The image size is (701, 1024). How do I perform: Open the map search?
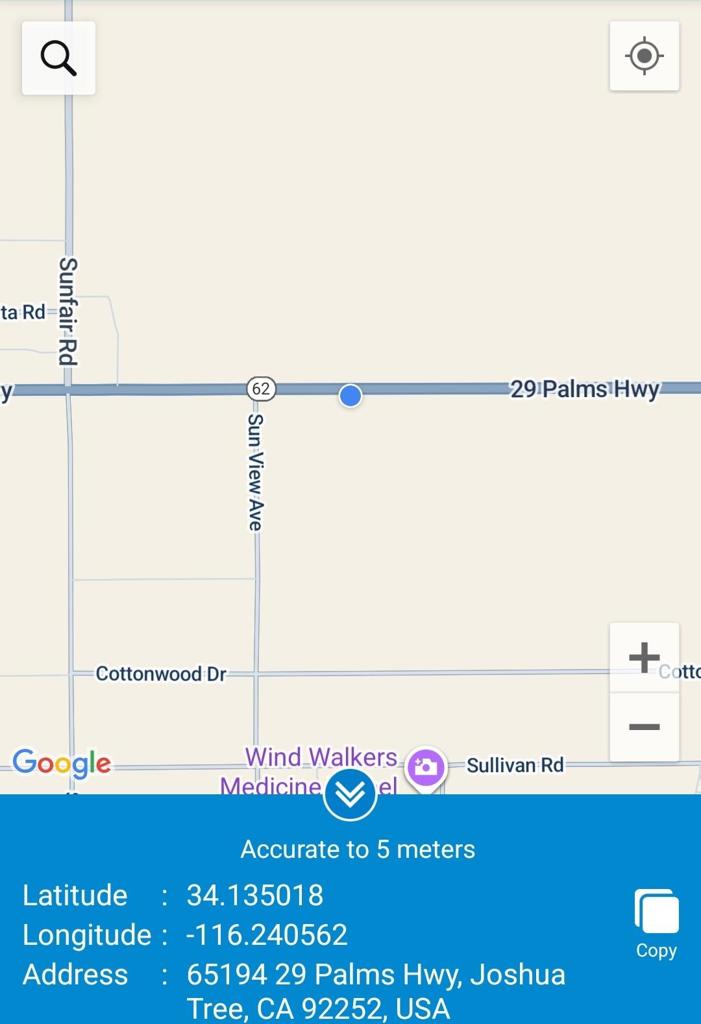pos(59,59)
